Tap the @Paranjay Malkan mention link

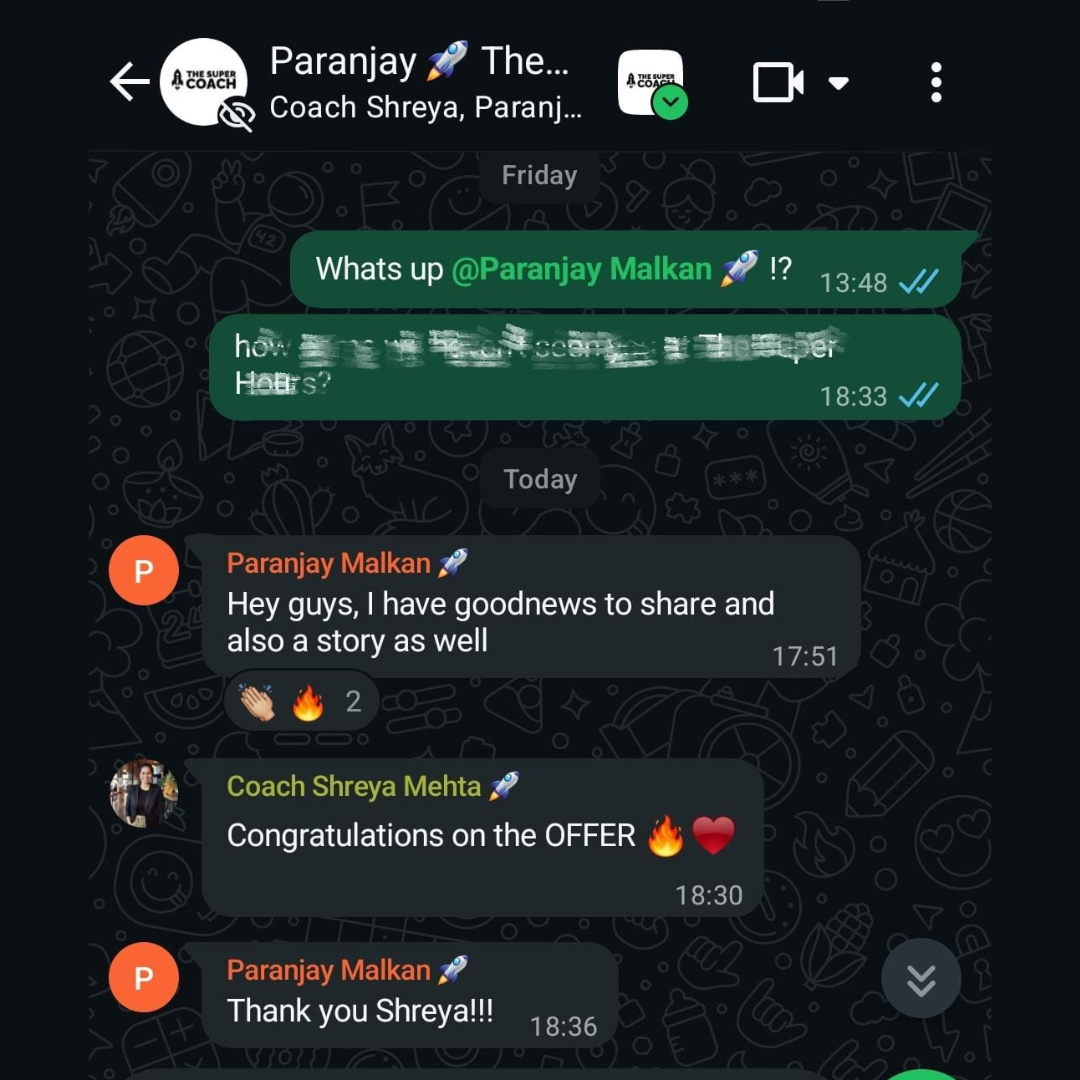click(583, 268)
